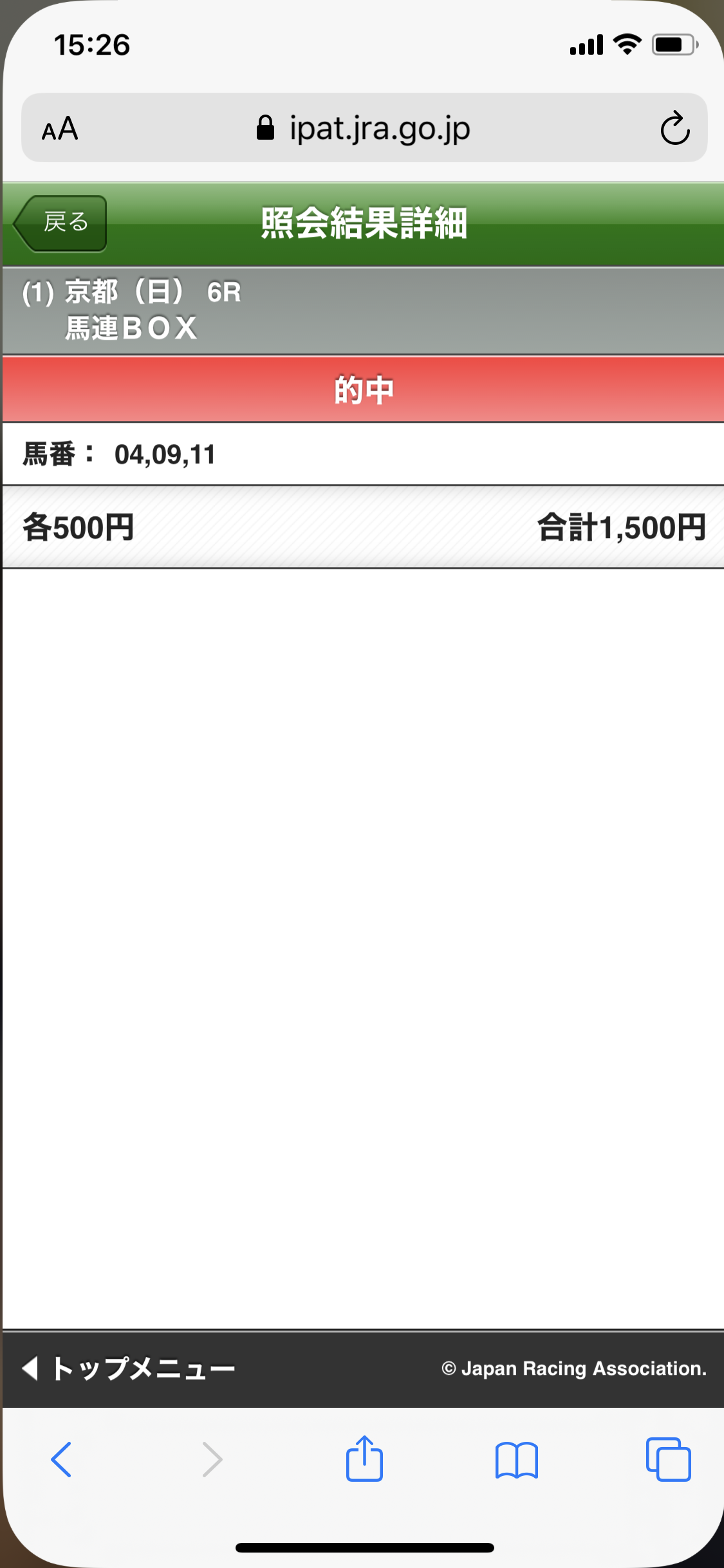Tap the ipat.jra.go.jp address bar
Viewport: 724px width, 1568px height.
pos(364,128)
